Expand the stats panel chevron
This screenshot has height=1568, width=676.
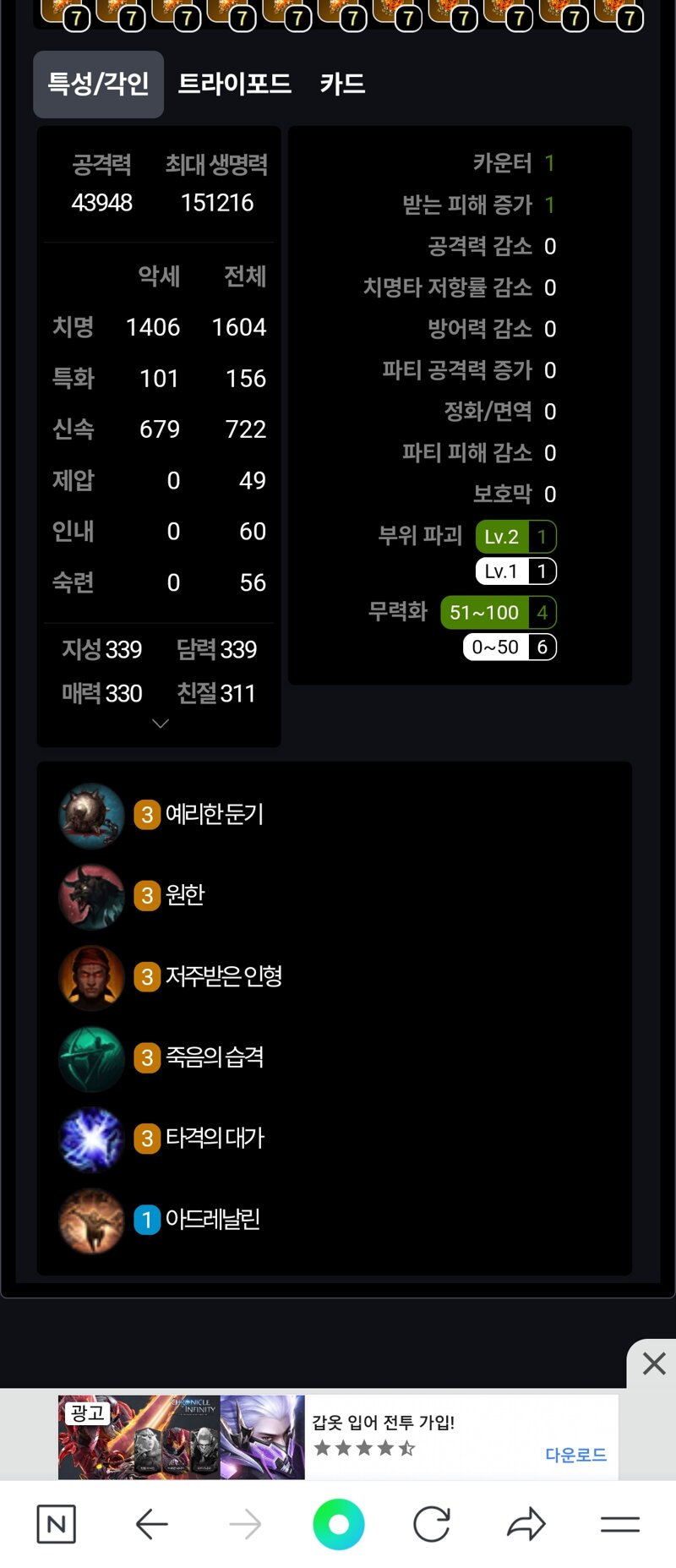(x=160, y=724)
